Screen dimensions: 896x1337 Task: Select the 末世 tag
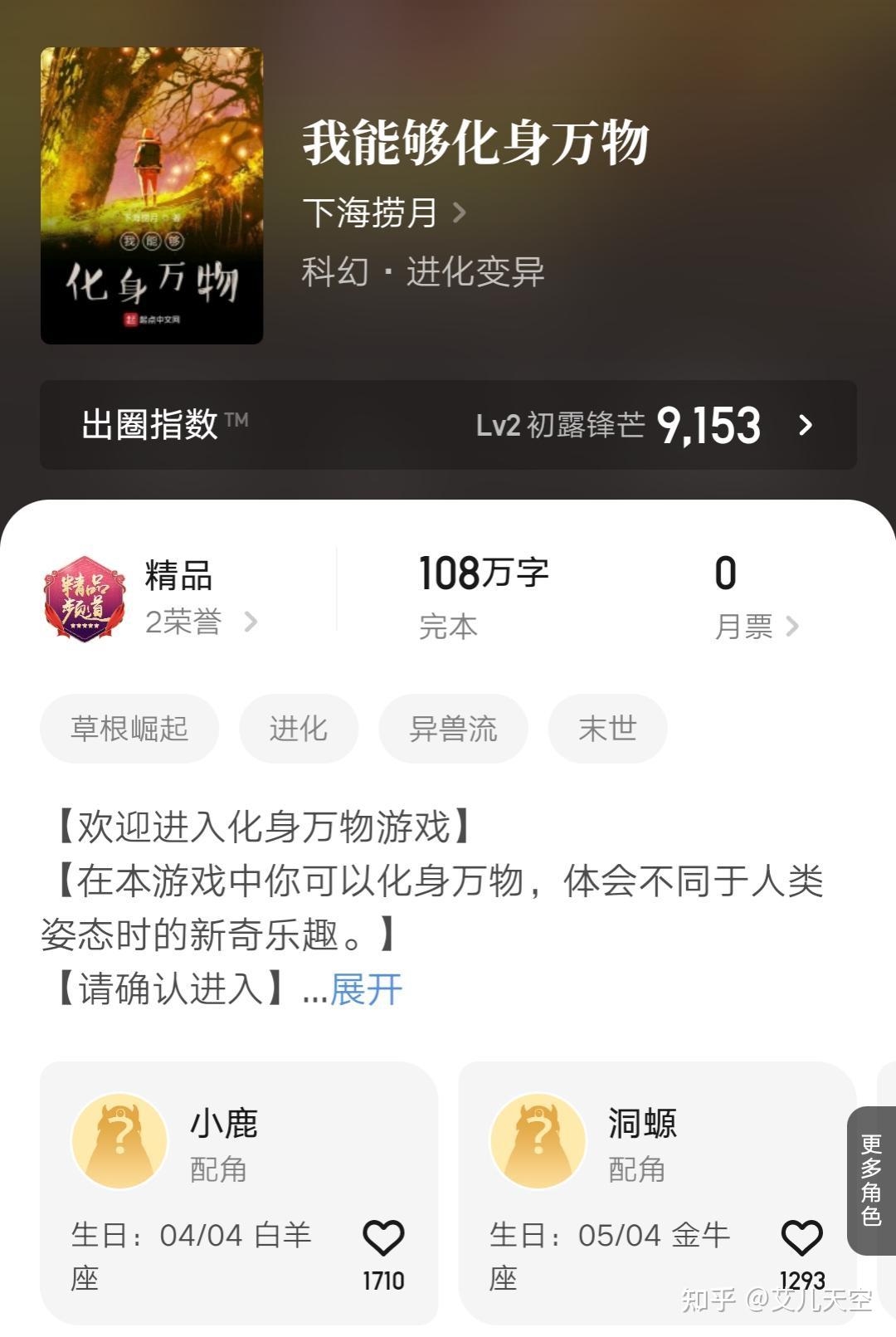(x=607, y=729)
